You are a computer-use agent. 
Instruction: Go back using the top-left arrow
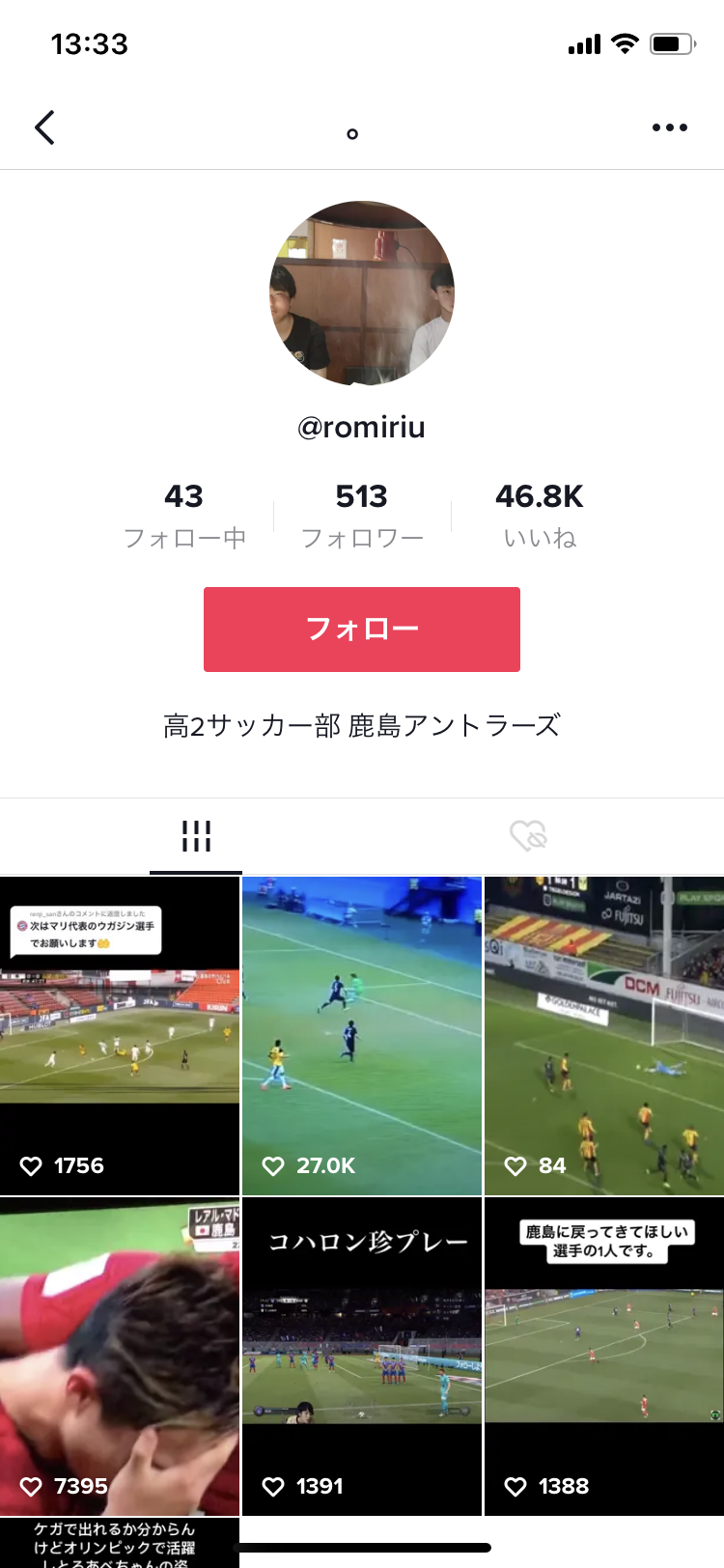[x=44, y=127]
